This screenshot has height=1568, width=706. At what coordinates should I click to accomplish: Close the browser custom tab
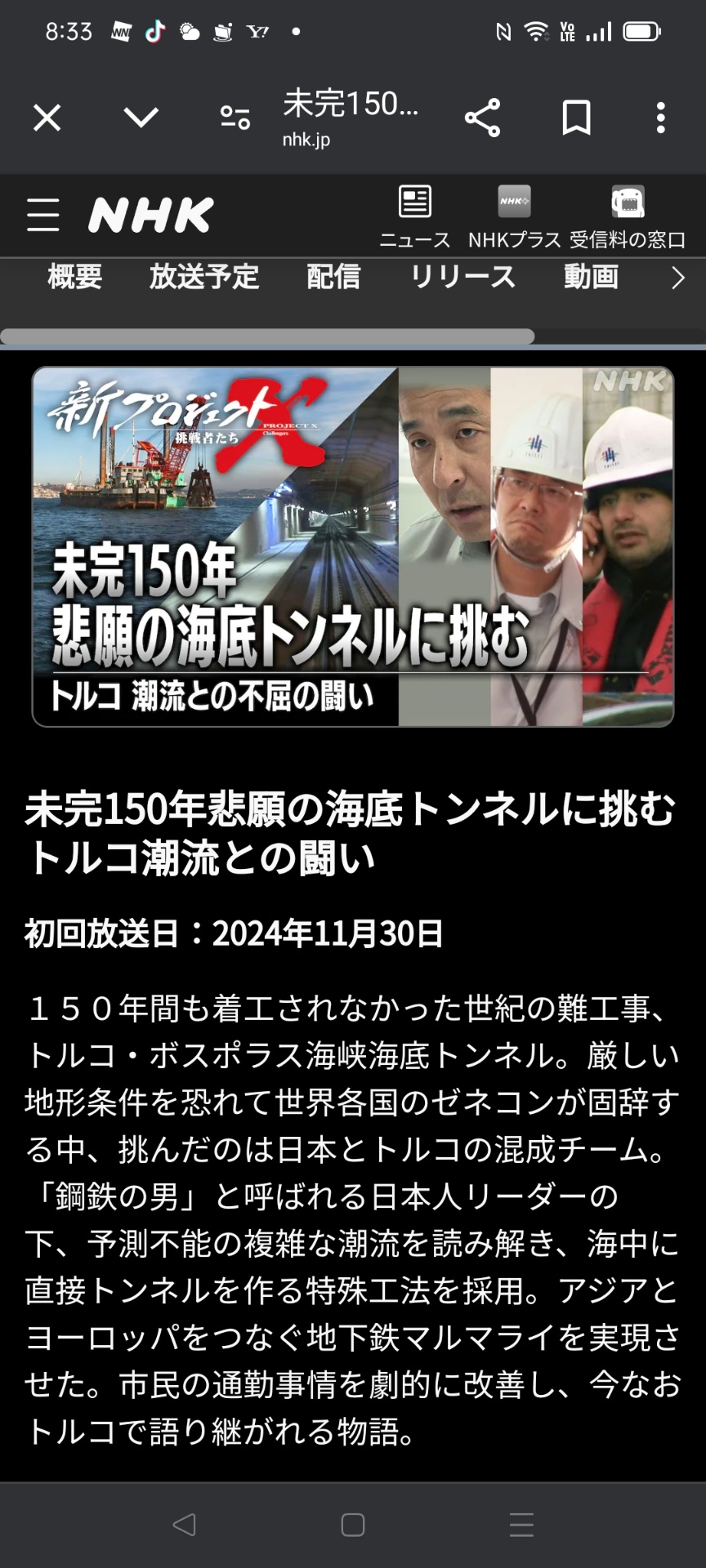(47, 118)
